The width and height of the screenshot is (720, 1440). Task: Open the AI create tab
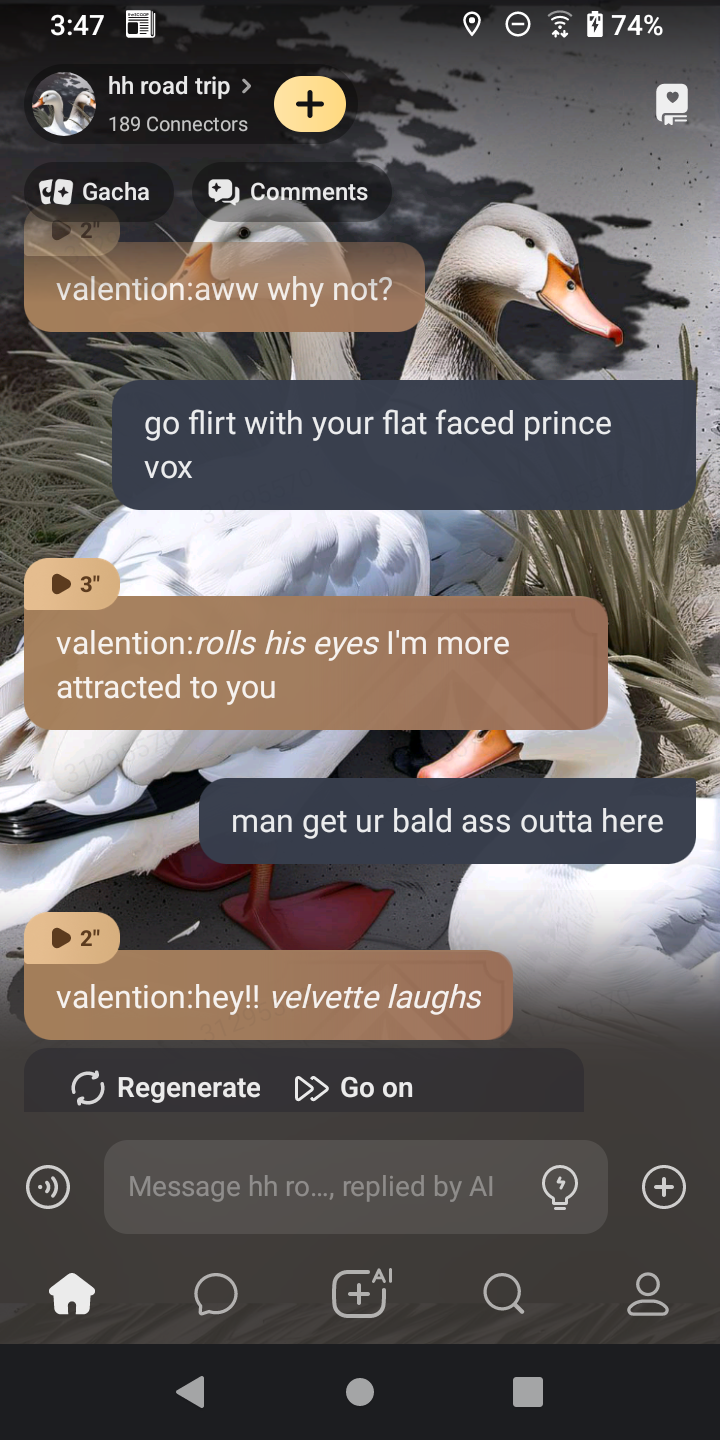click(x=360, y=1294)
